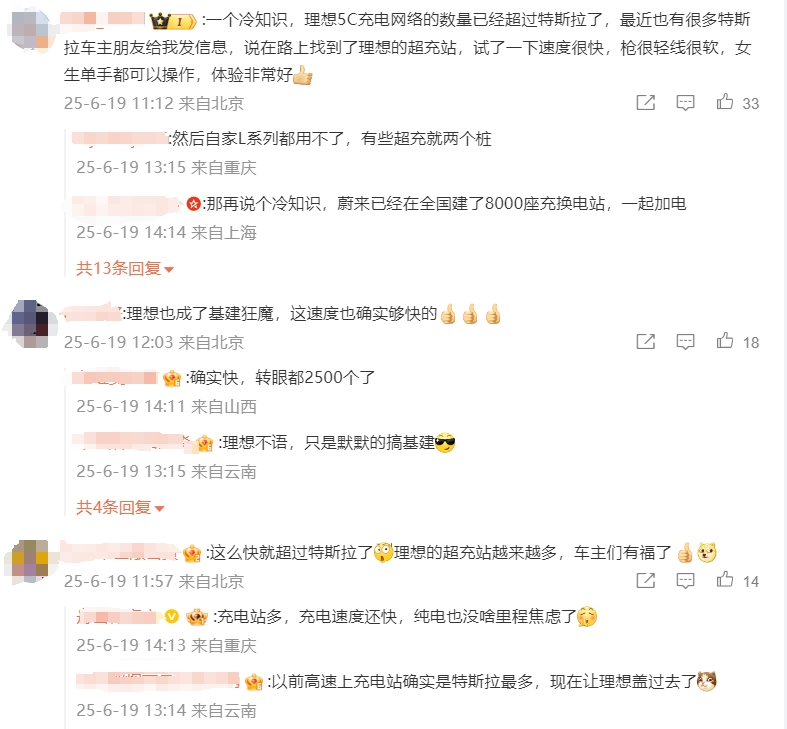
Task: Share the comment with 33 likes
Action: click(x=646, y=103)
